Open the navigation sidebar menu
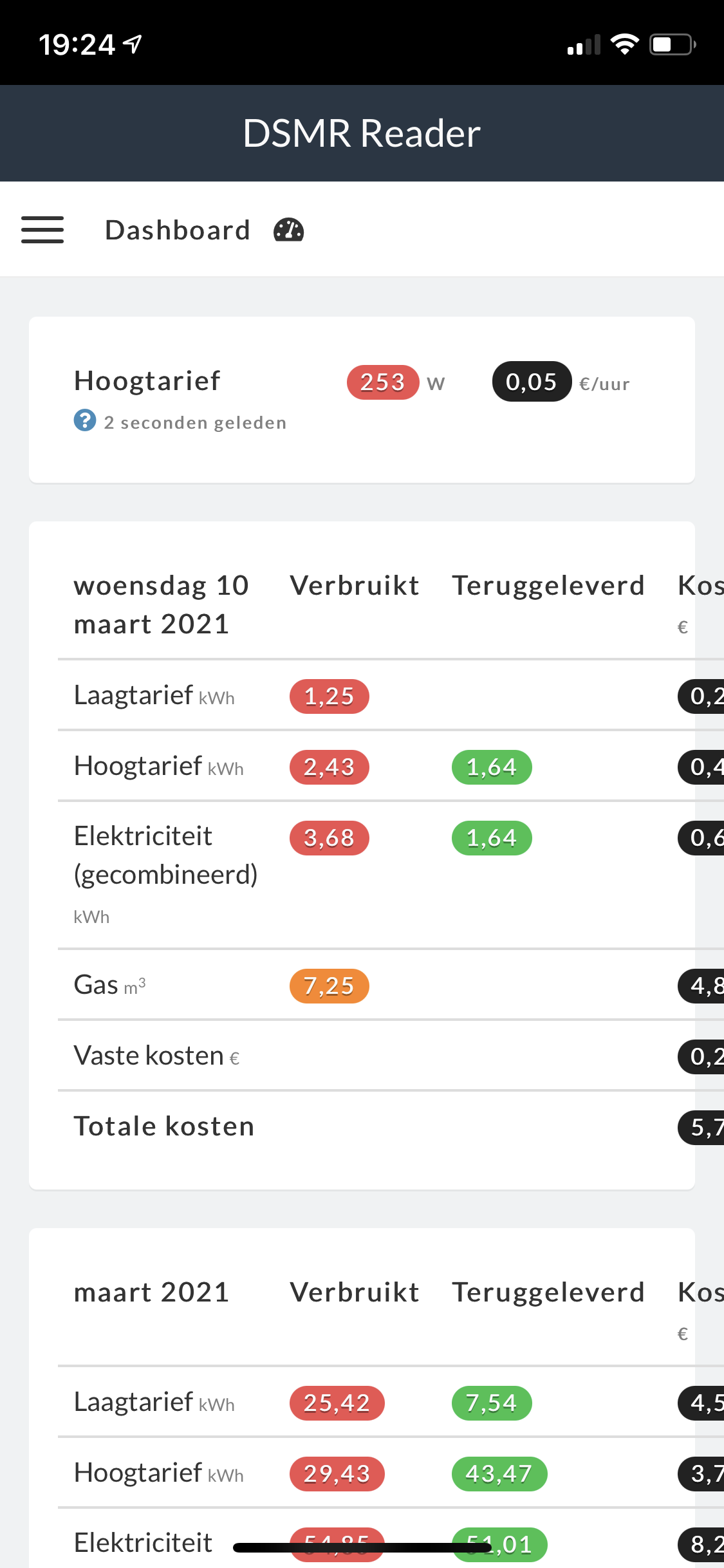Viewport: 724px width, 1568px height. pyautogui.click(x=42, y=230)
